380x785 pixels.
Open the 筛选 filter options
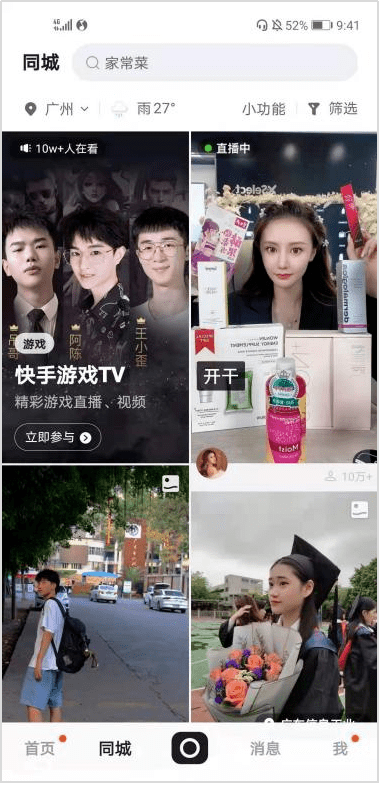pyautogui.click(x=332, y=109)
